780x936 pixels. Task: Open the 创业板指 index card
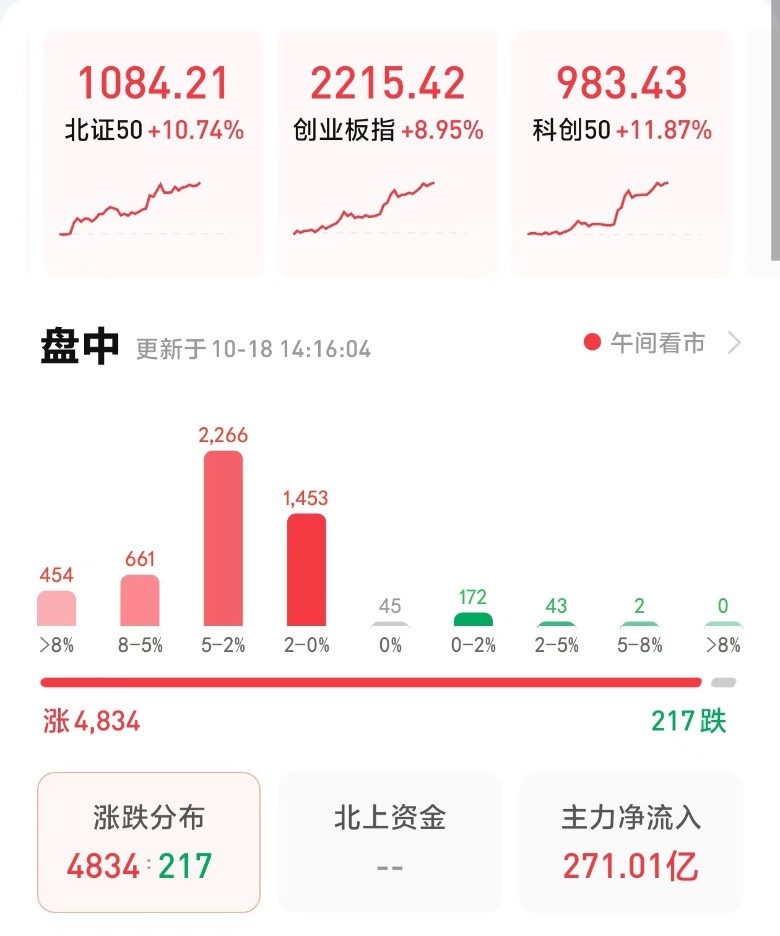[x=388, y=153]
